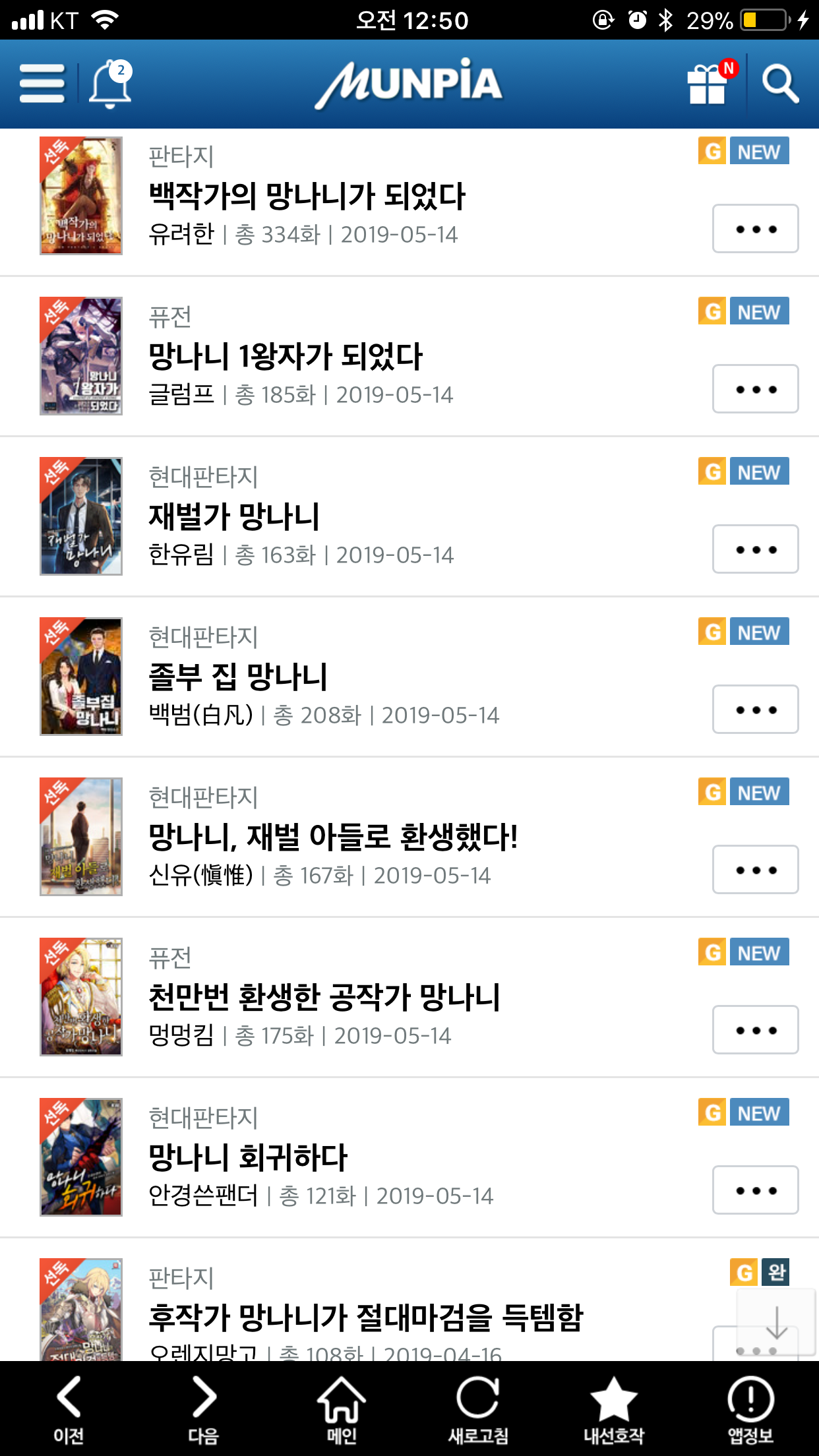
Task: Open the notifications bell
Action: [x=110, y=84]
